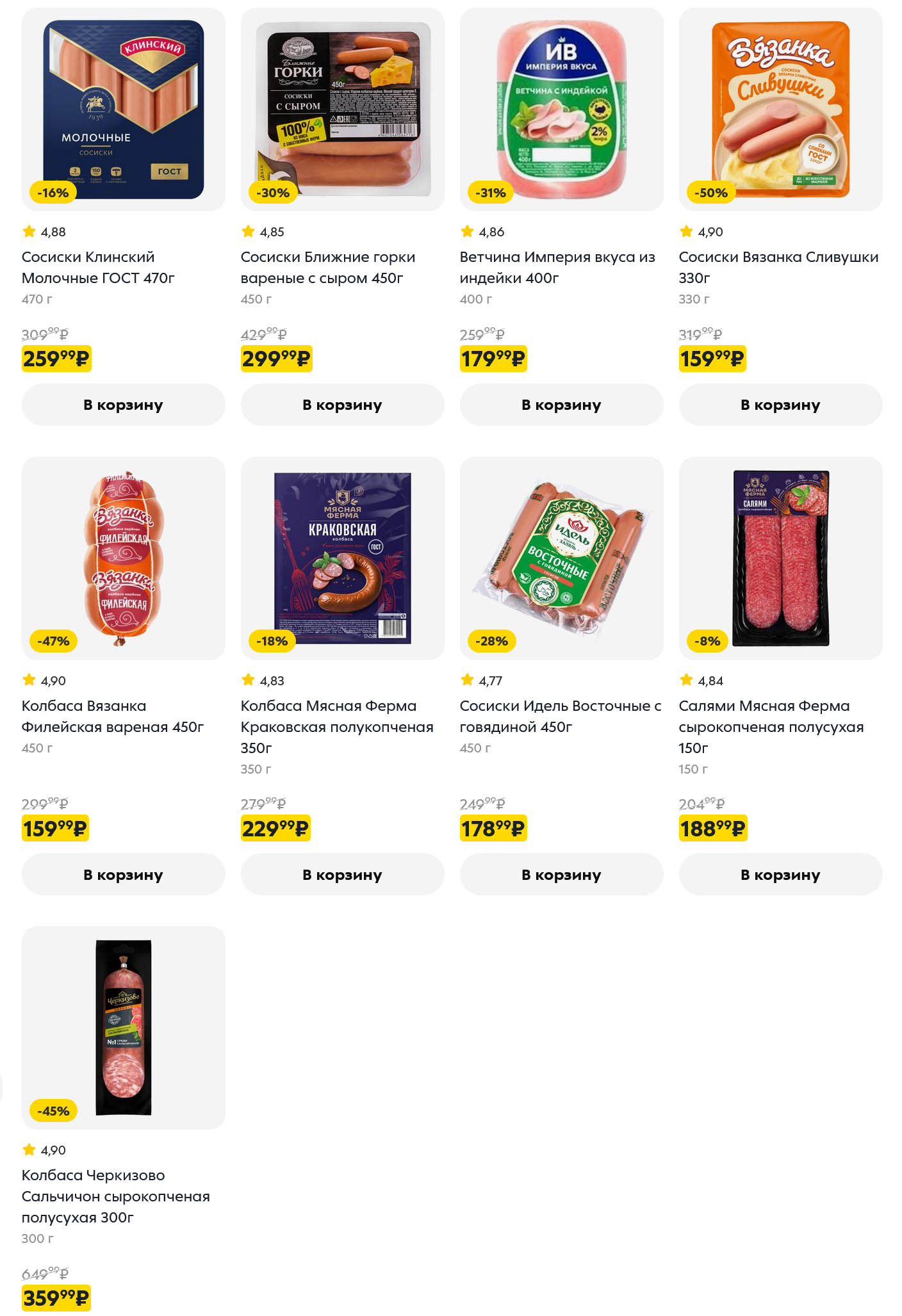The height and width of the screenshot is (1316, 902).
Task: Add Колбаса Краковская to the cart
Action: pos(342,874)
